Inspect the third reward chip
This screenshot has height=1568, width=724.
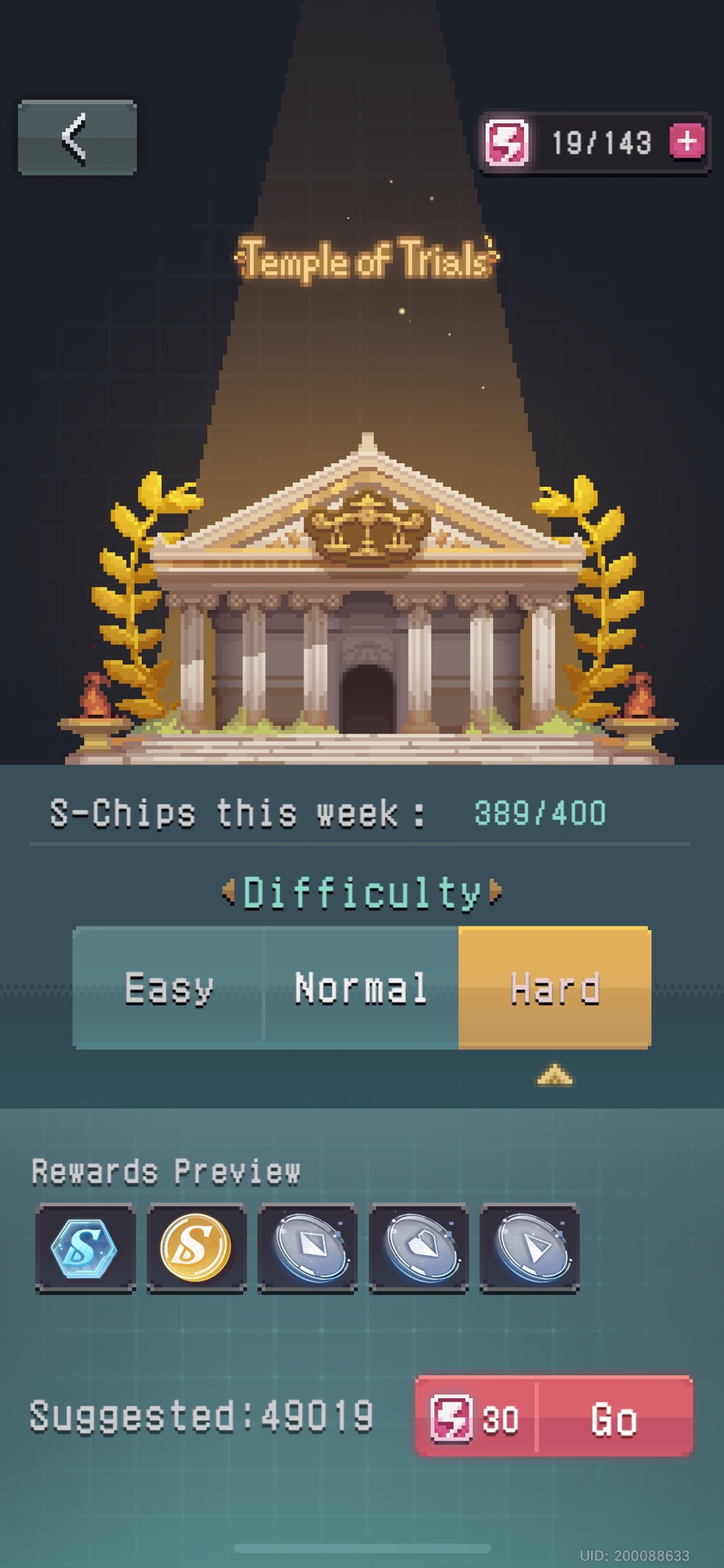307,1248
